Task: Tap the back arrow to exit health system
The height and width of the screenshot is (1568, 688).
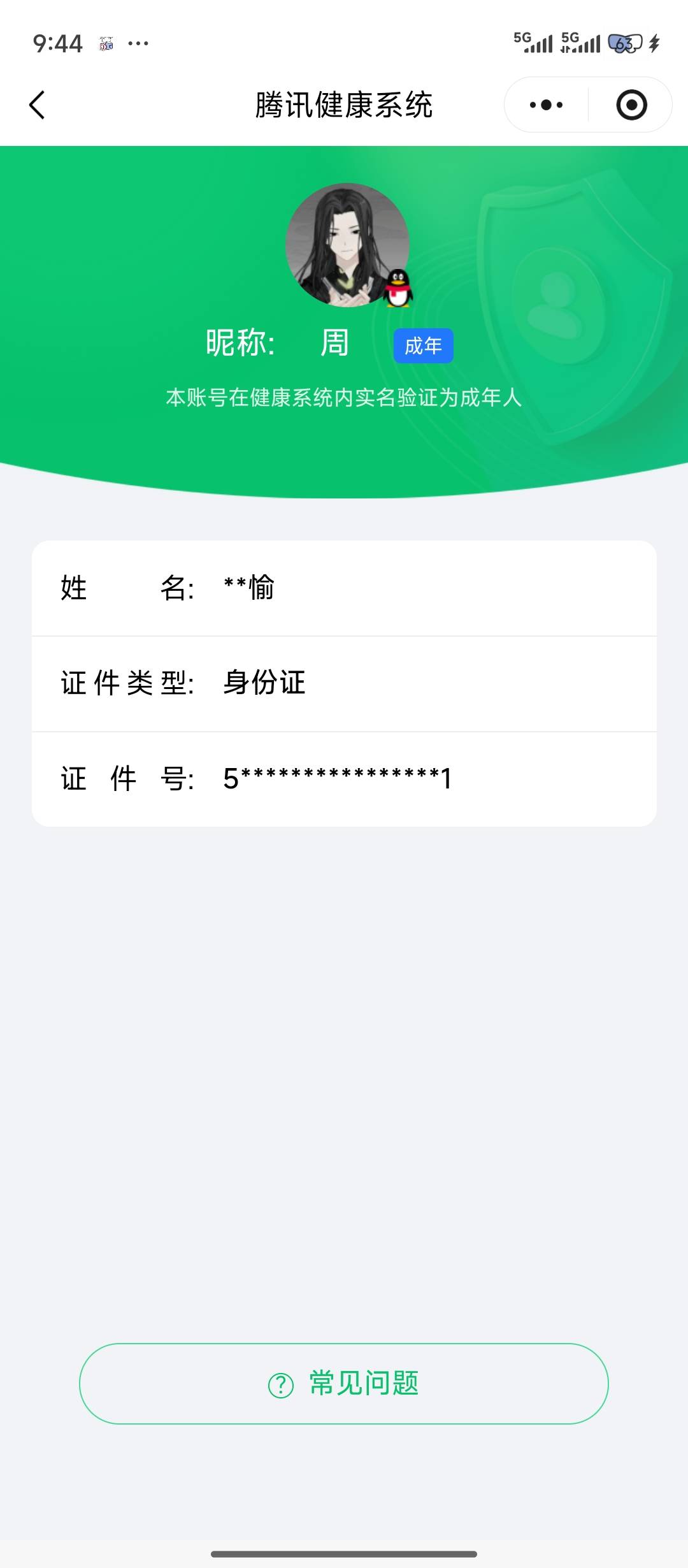Action: [36, 105]
